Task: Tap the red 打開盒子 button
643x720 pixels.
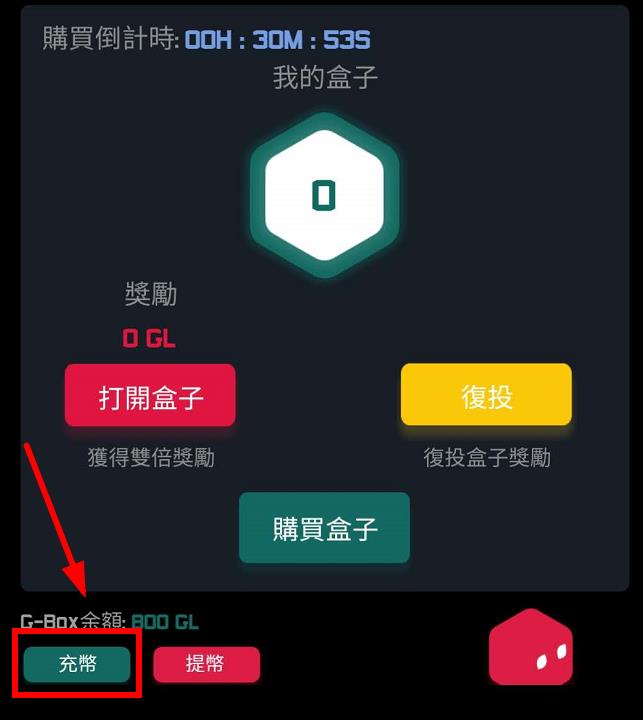Action: pos(150,396)
